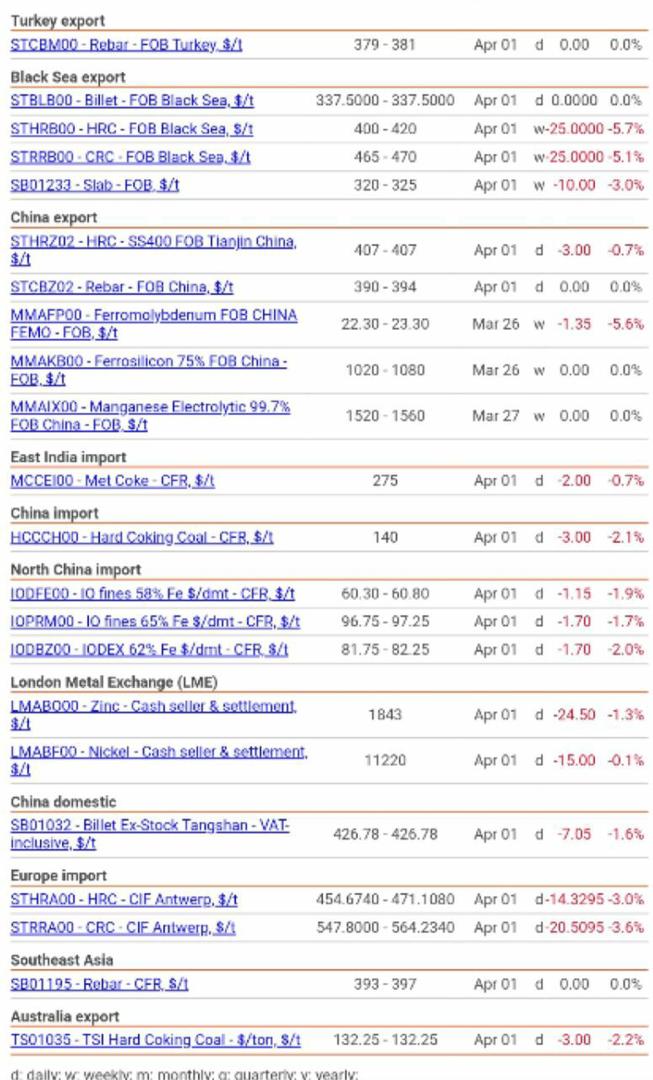Image resolution: width=653 pixels, height=1080 pixels.
Task: View SB01233 Slab FOB price link
Action: pyautogui.click(x=95, y=185)
